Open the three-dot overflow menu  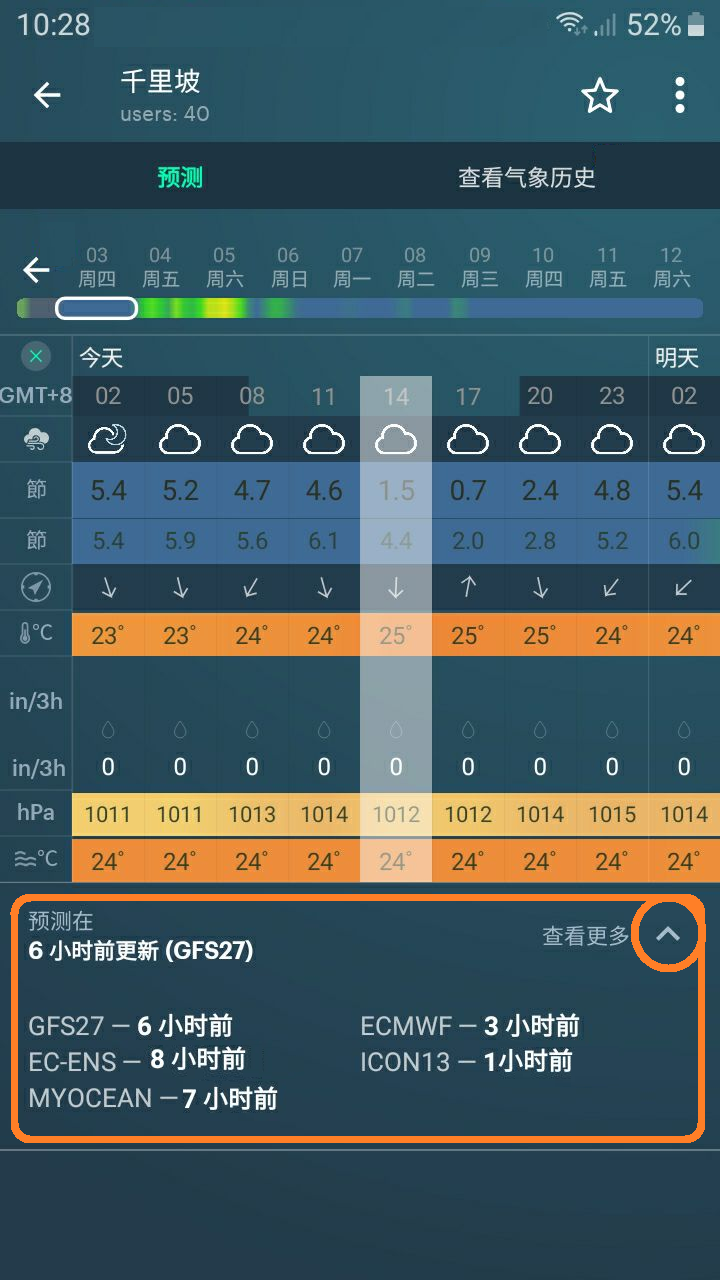click(x=680, y=96)
